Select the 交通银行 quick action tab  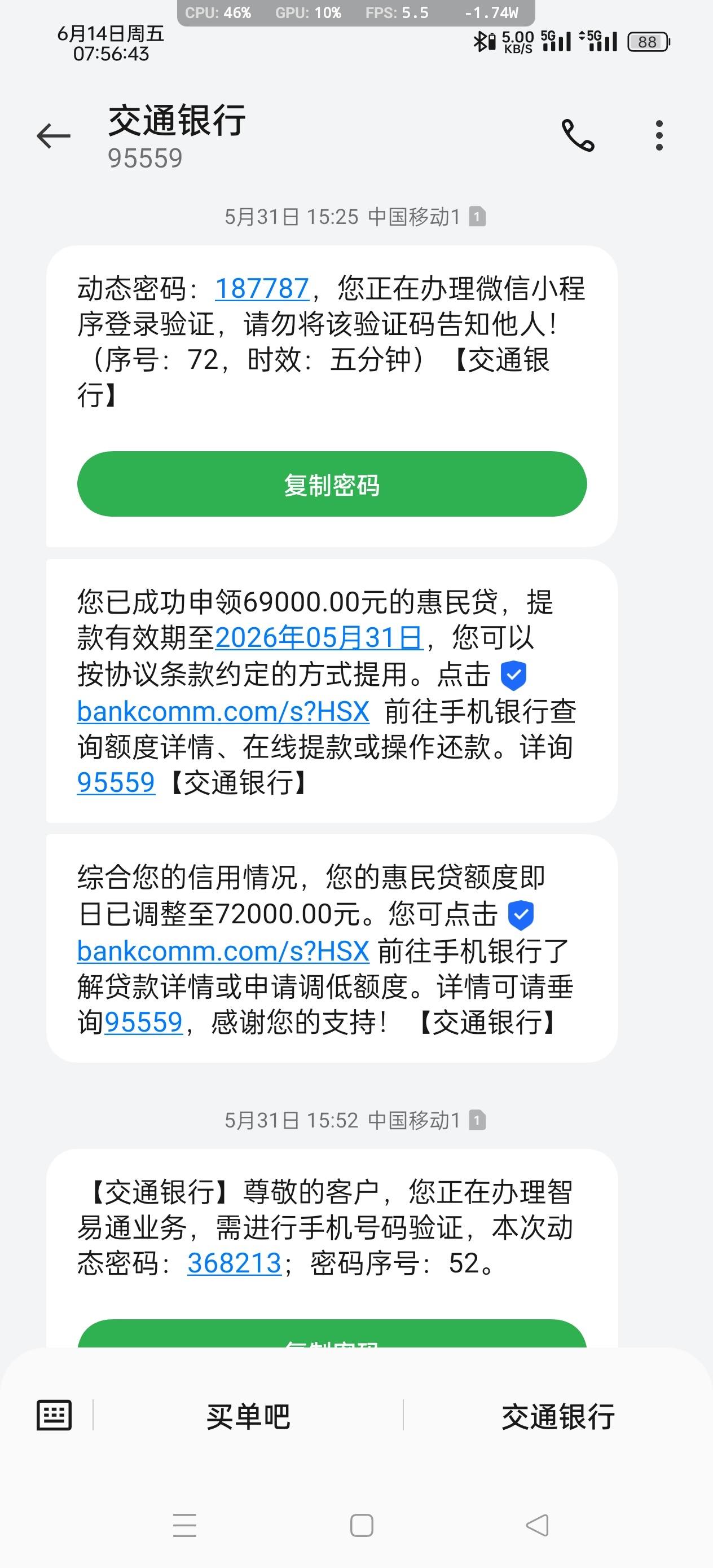(x=558, y=1416)
